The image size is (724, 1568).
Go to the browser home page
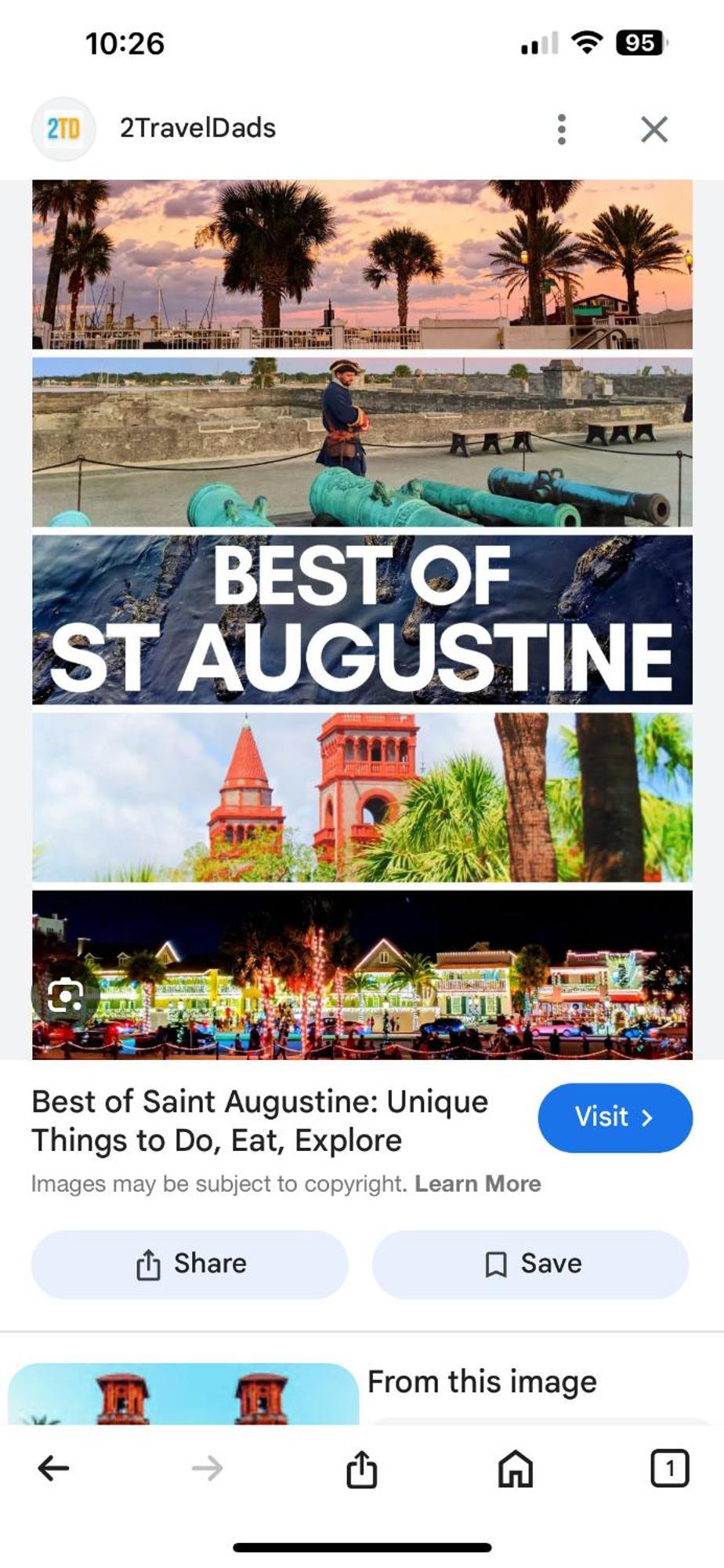click(x=516, y=1468)
